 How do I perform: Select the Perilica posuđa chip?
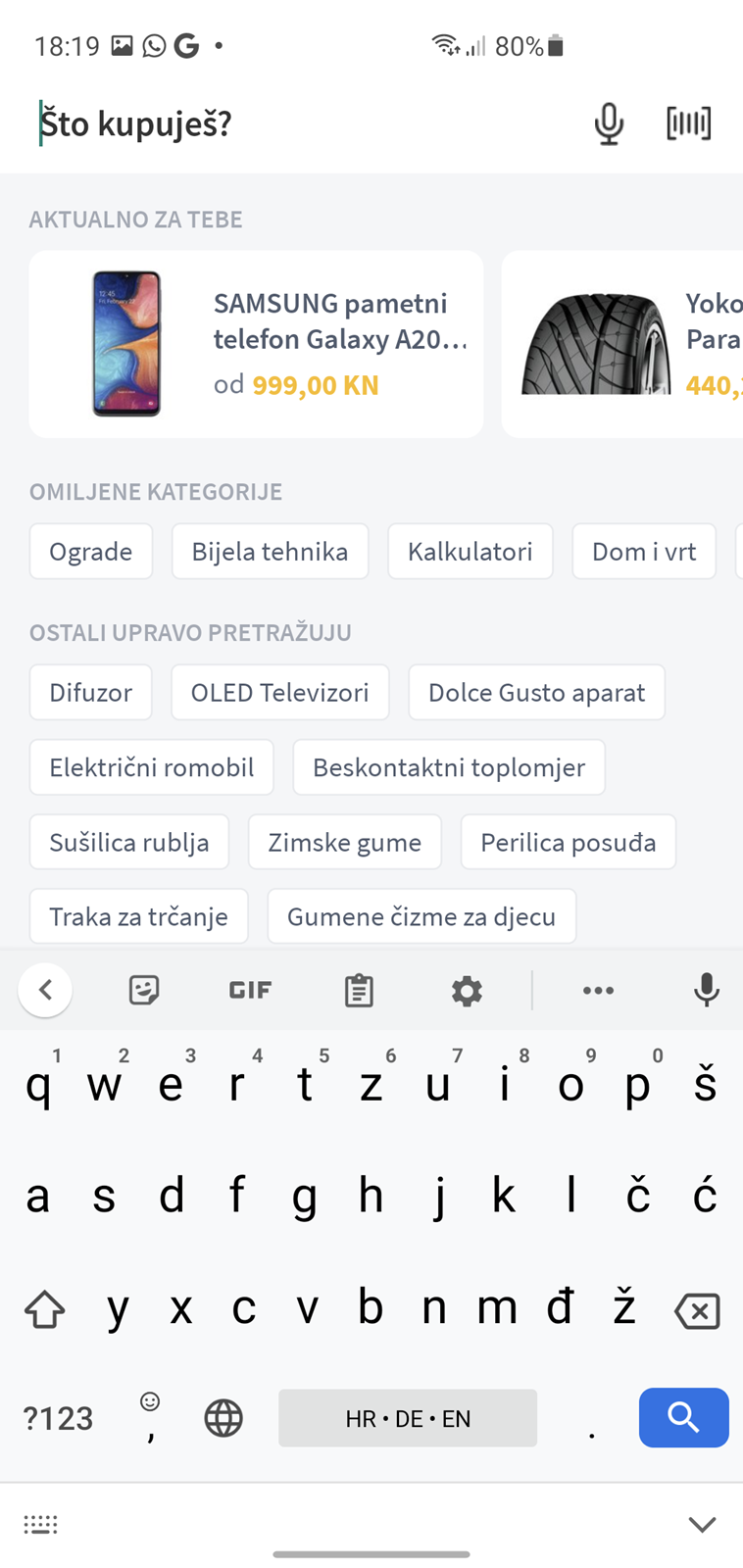pos(569,842)
